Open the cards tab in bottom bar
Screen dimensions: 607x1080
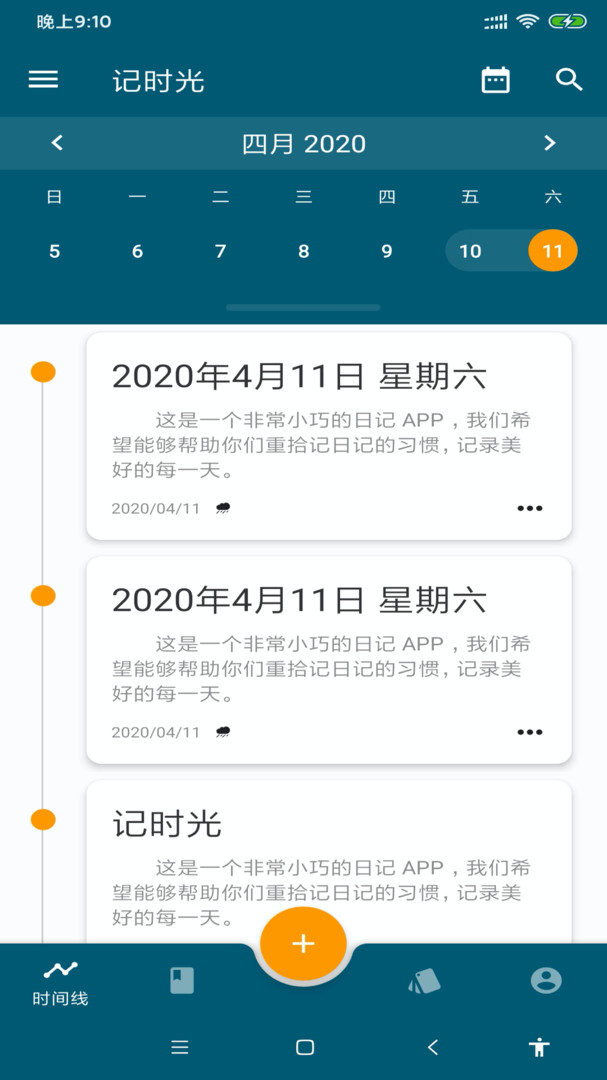(x=425, y=981)
